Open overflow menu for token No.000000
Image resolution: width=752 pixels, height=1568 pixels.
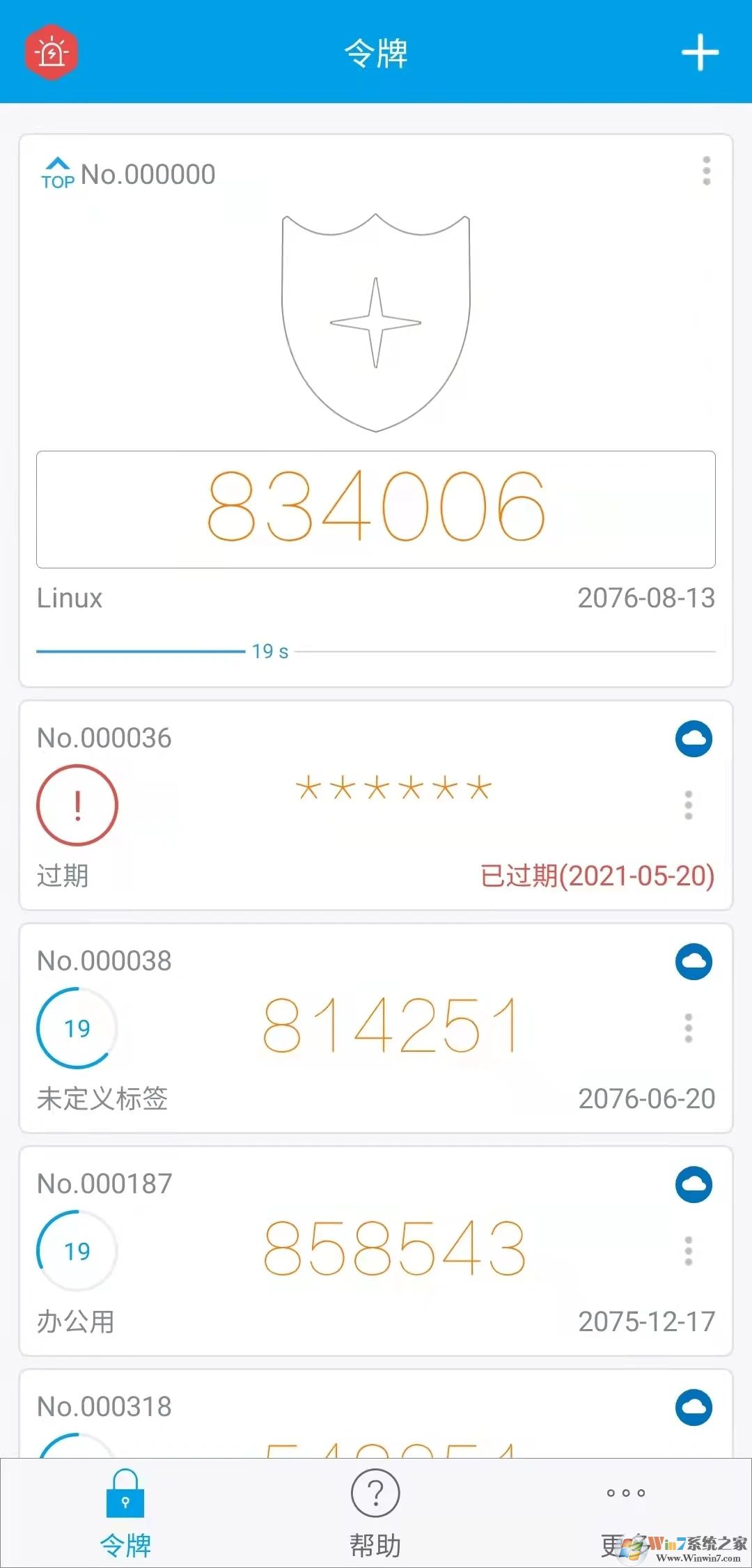tap(706, 171)
